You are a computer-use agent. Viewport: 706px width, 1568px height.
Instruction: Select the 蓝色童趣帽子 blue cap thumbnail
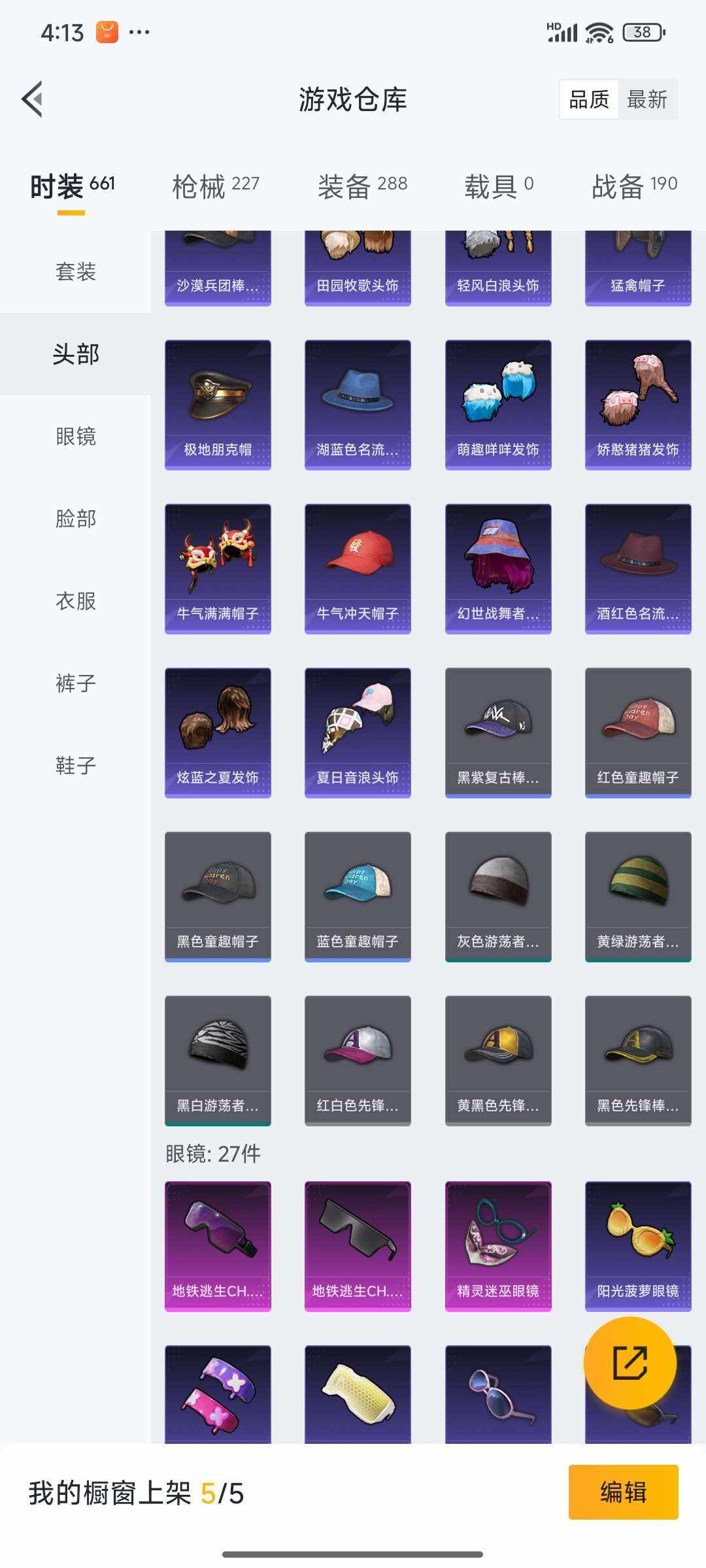tap(358, 895)
